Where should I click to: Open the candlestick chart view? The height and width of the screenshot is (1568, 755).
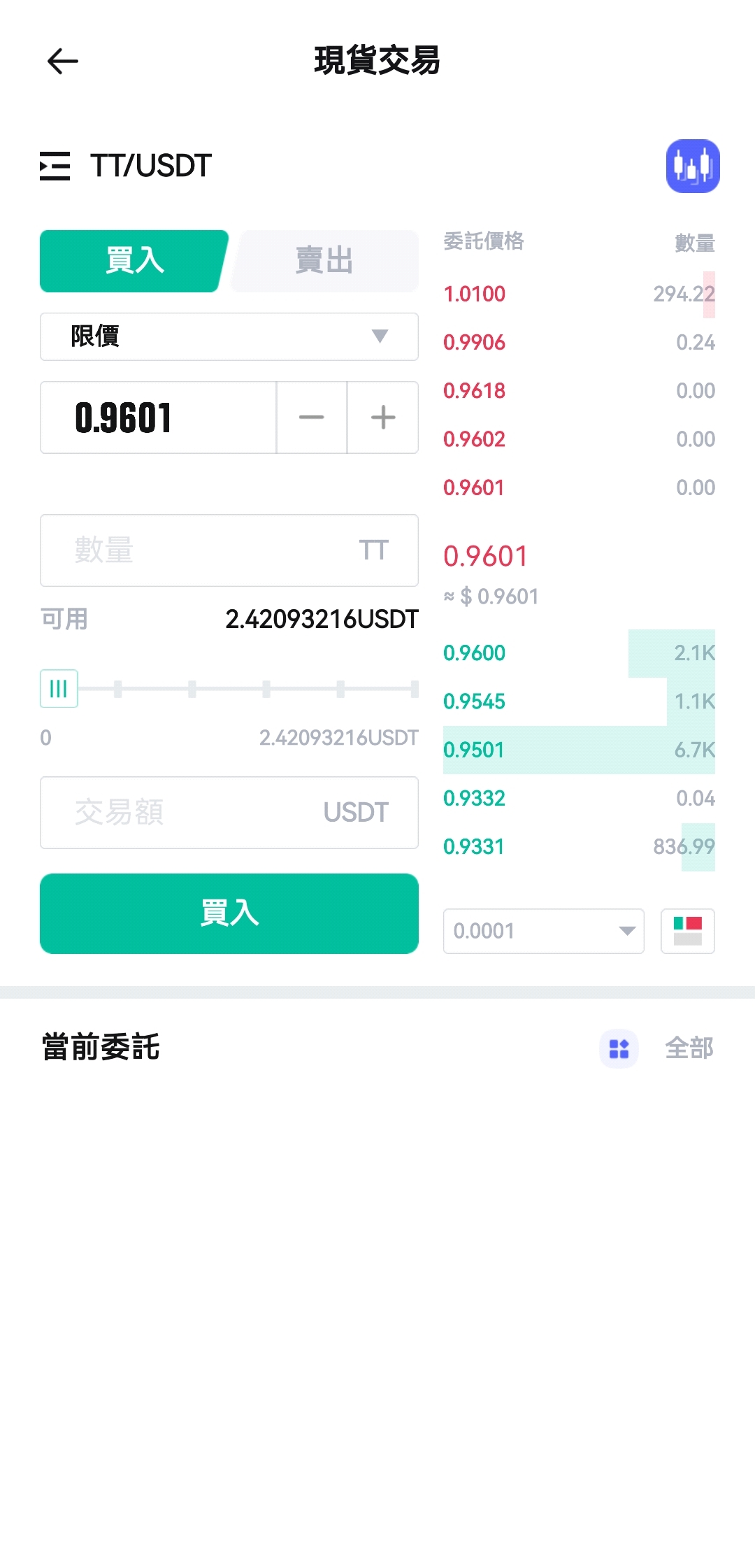click(692, 166)
